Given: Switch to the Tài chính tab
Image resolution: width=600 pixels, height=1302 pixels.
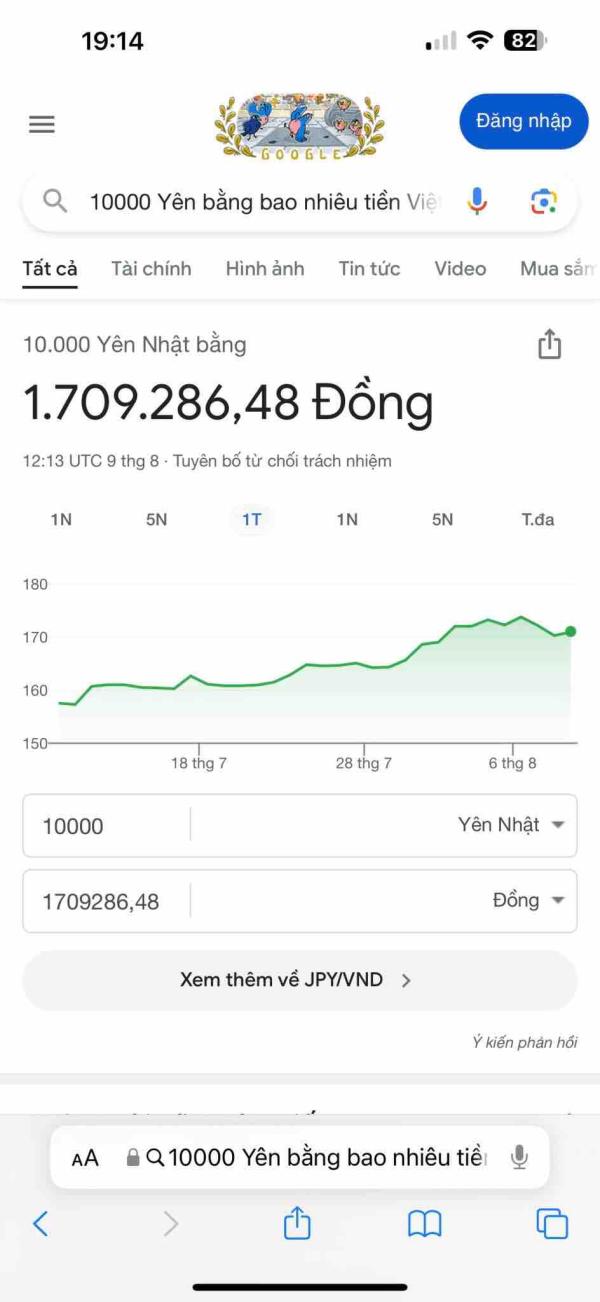Looking at the screenshot, I should 151,268.
